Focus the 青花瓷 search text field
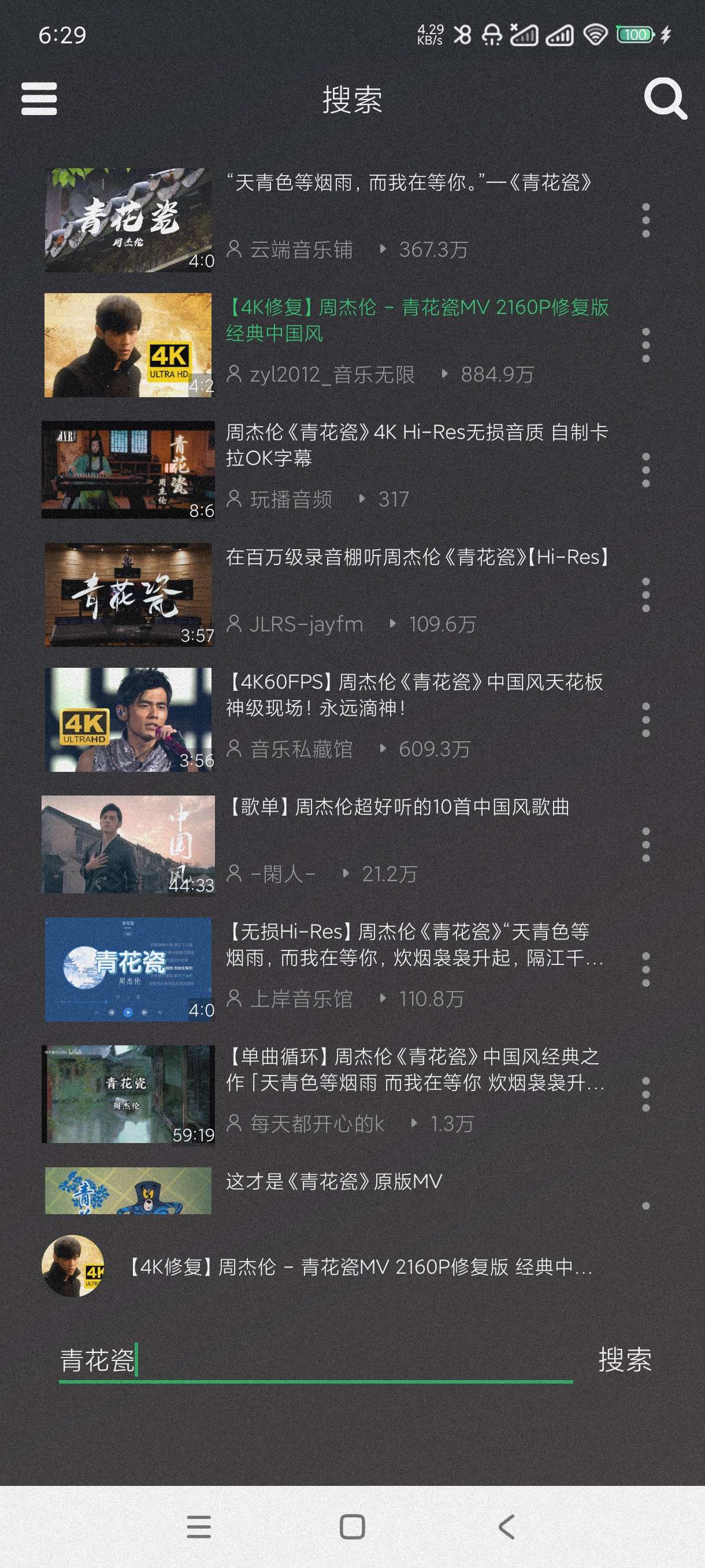The image size is (705, 1568). pos(315,1360)
